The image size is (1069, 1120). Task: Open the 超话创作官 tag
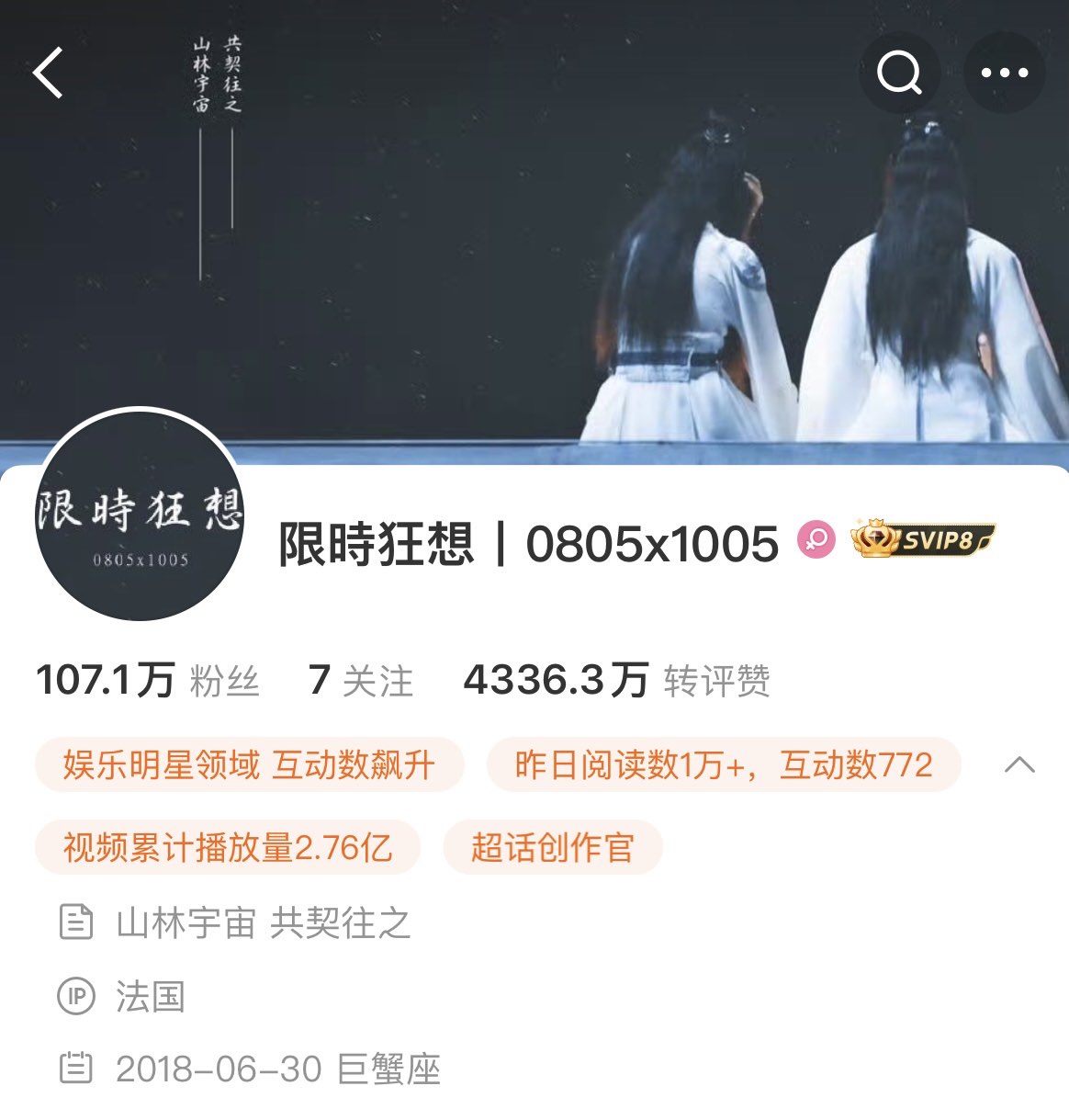click(x=552, y=847)
